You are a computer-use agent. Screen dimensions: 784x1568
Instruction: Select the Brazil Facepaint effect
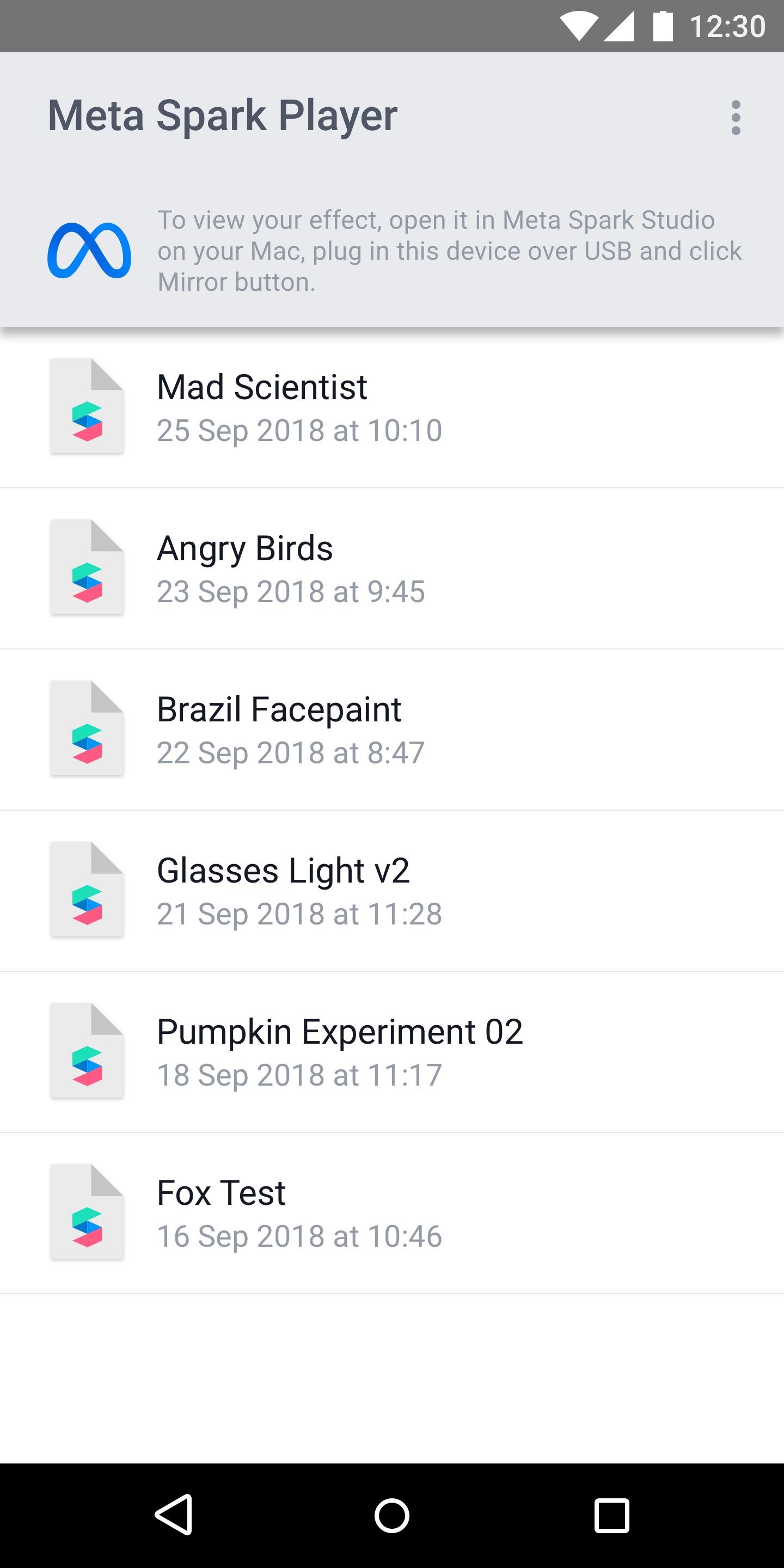tap(392, 730)
